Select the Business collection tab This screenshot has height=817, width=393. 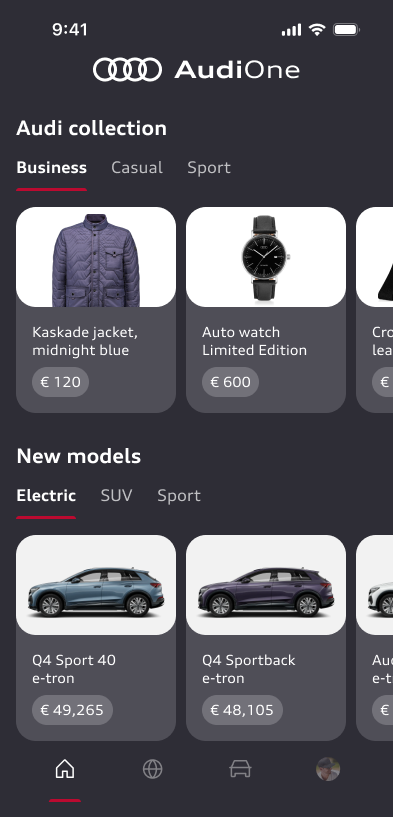(x=52, y=168)
